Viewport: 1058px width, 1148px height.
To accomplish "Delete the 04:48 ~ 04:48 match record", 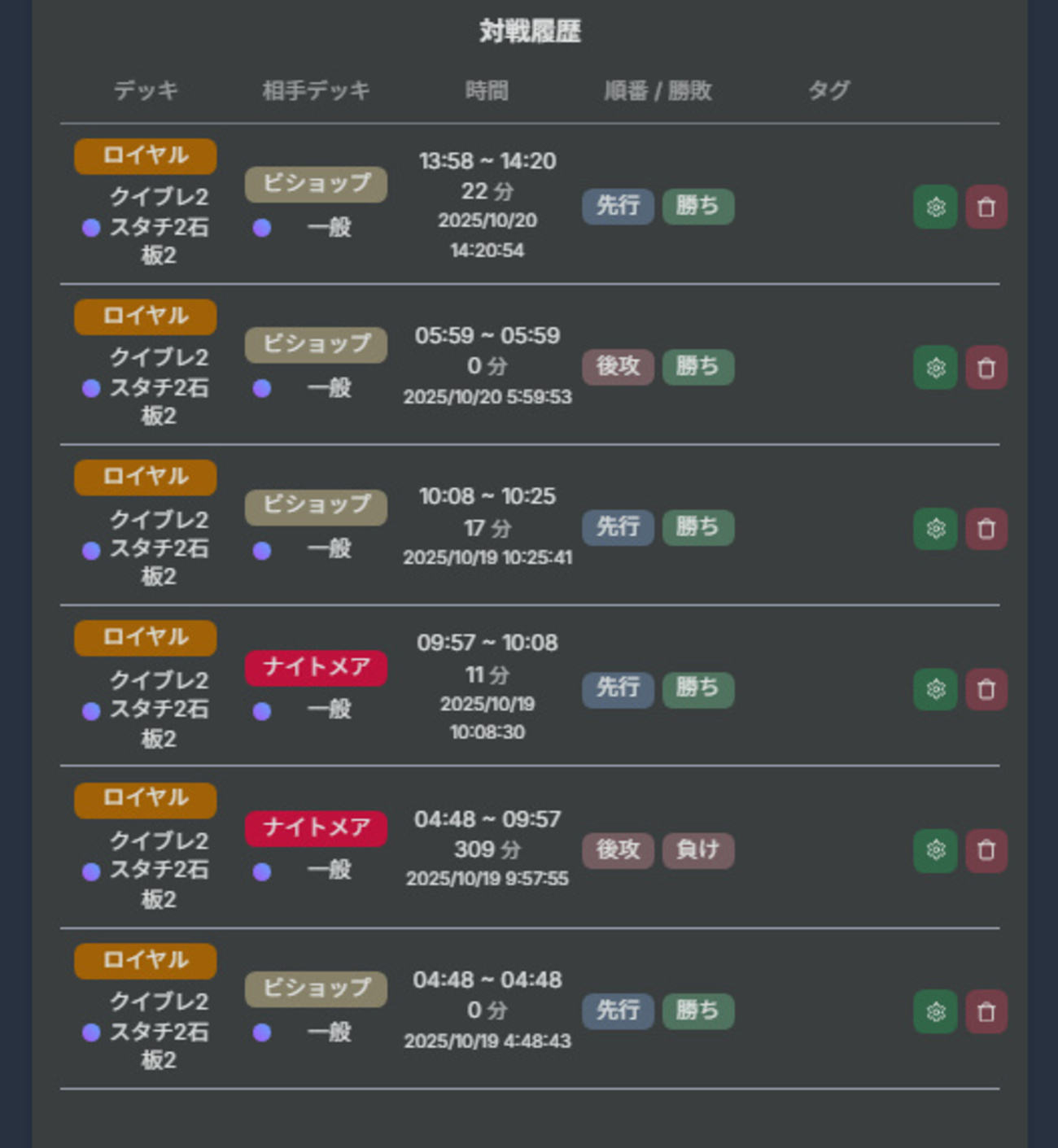I will click(x=986, y=1011).
